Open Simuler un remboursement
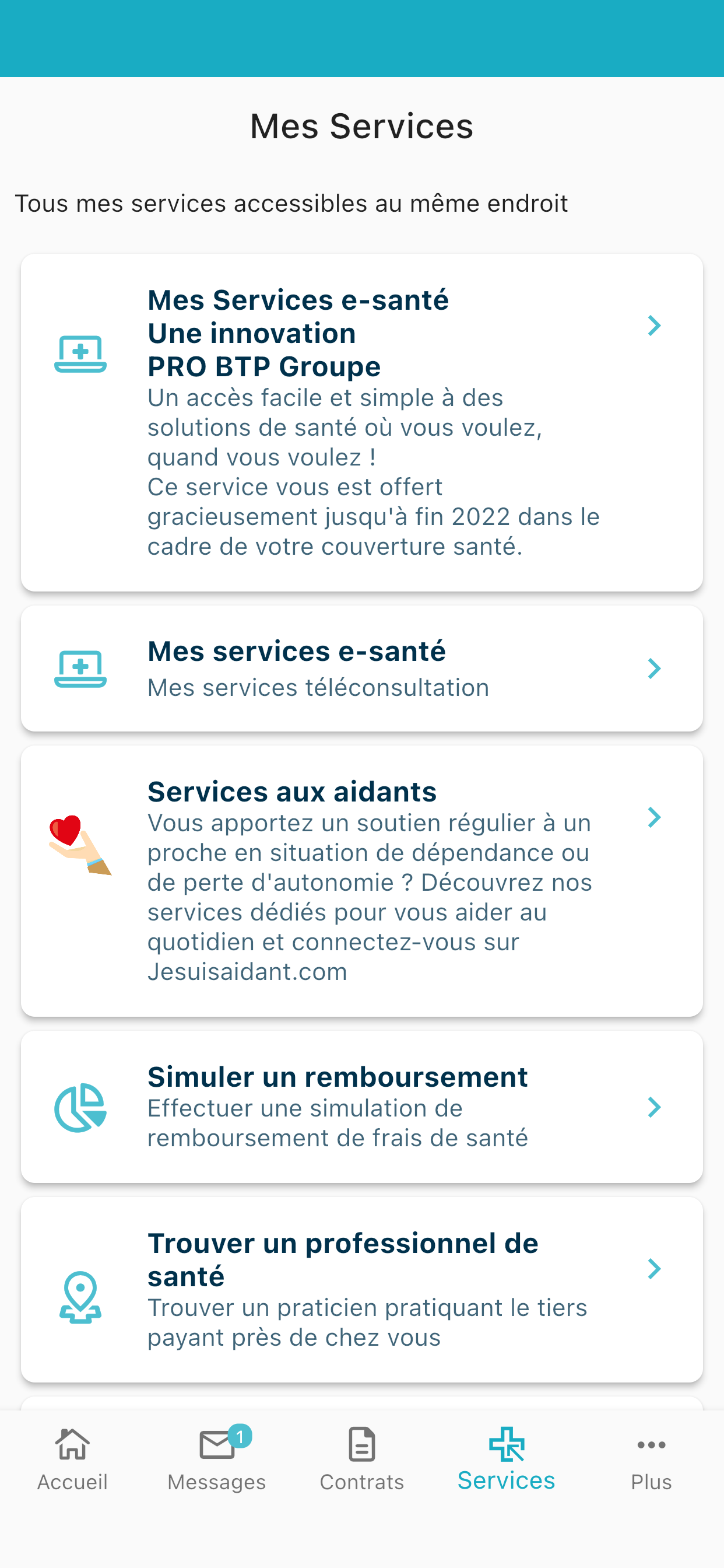Image resolution: width=724 pixels, height=1568 pixels. [362, 1107]
